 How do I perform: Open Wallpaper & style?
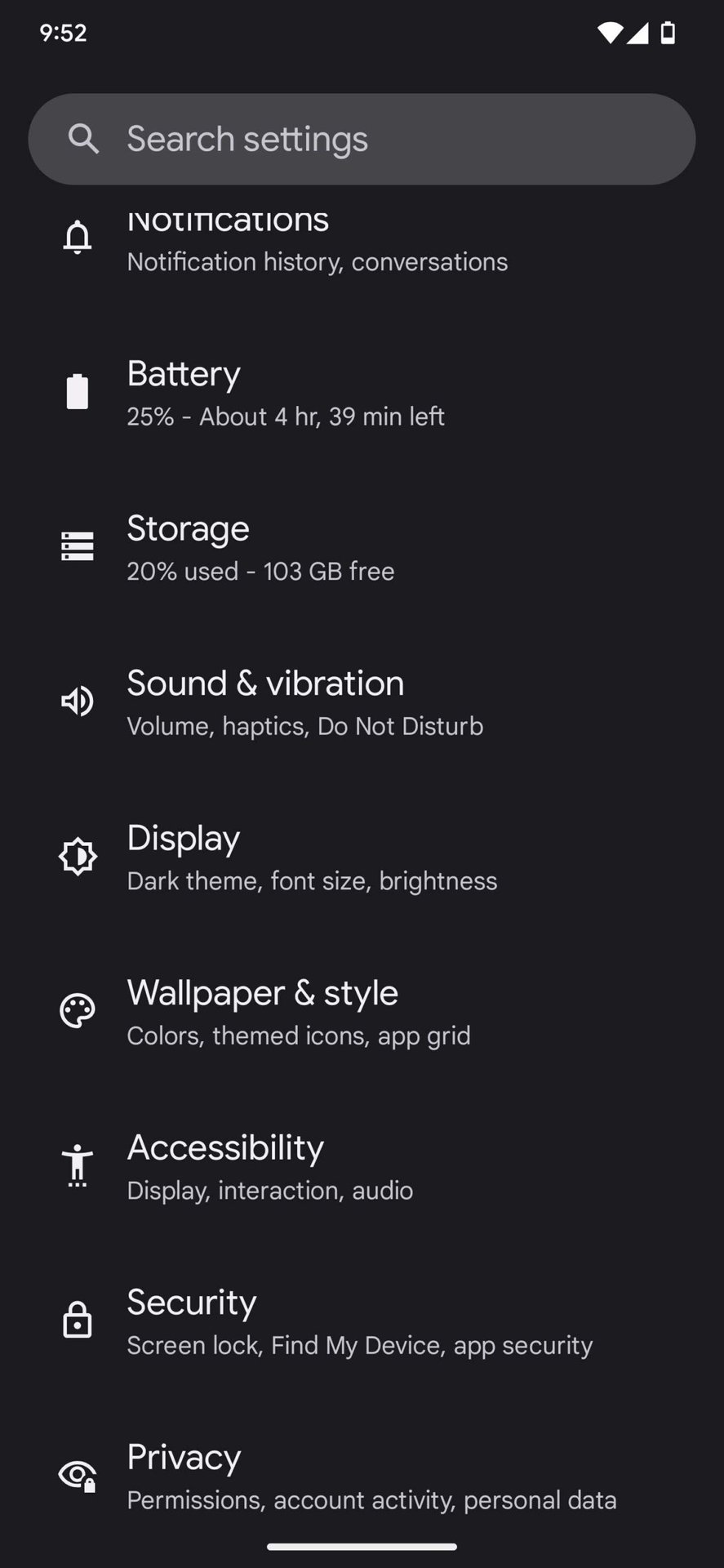click(299, 1012)
